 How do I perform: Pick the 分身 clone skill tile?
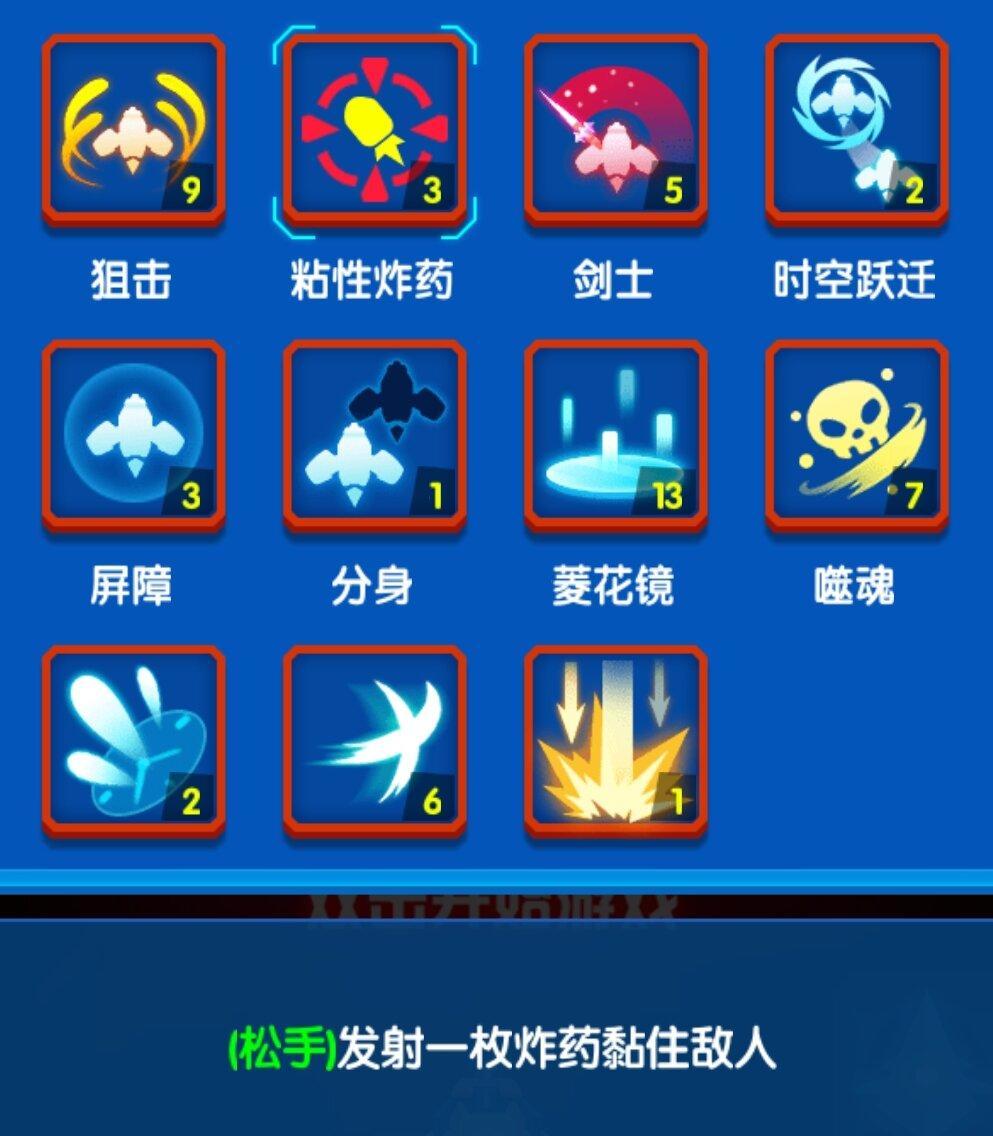(x=374, y=435)
